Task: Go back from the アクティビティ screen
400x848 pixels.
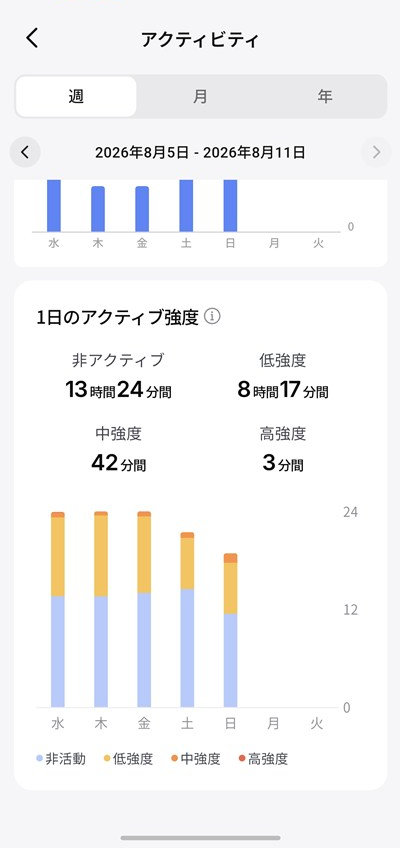Action: click(x=32, y=39)
